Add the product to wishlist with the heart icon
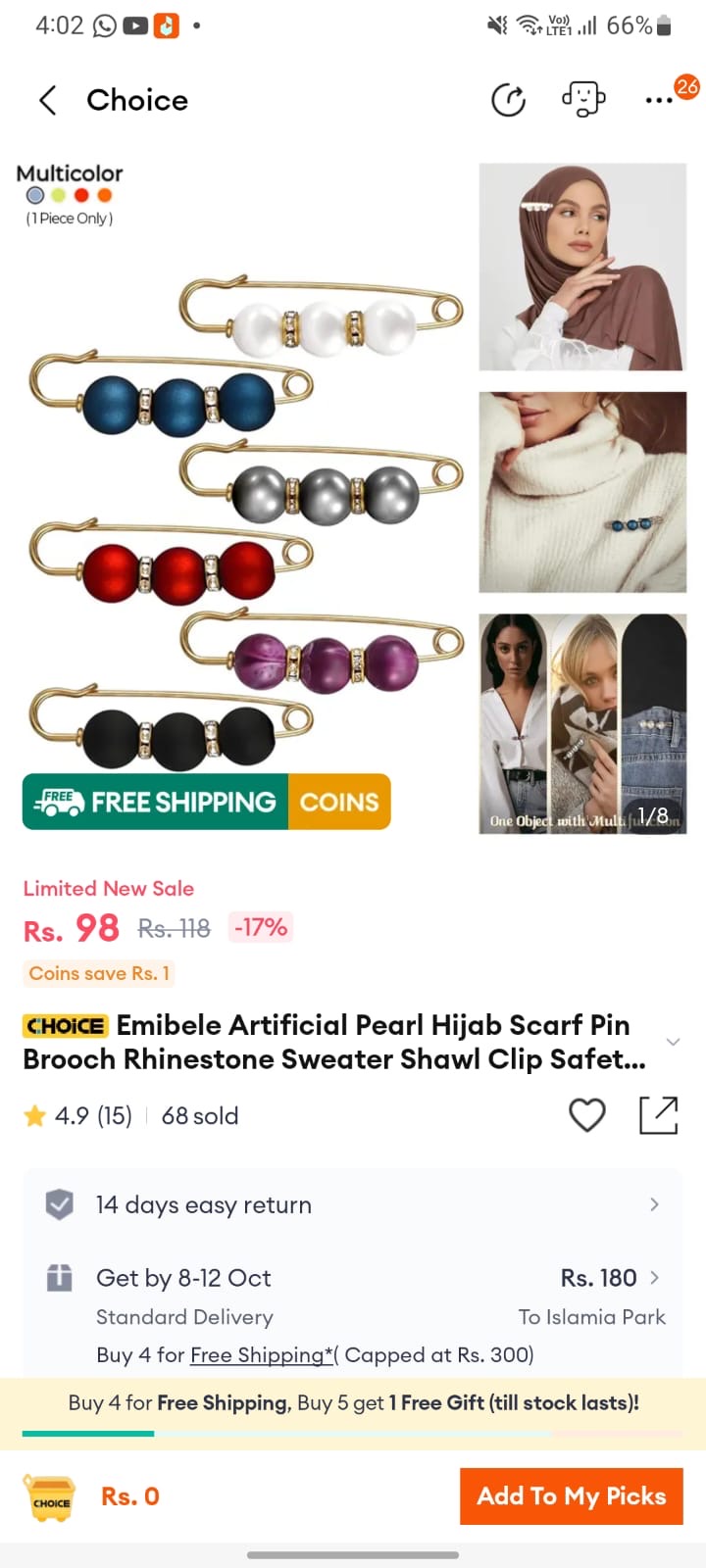Viewport: 706px width, 1568px height. [x=586, y=1115]
